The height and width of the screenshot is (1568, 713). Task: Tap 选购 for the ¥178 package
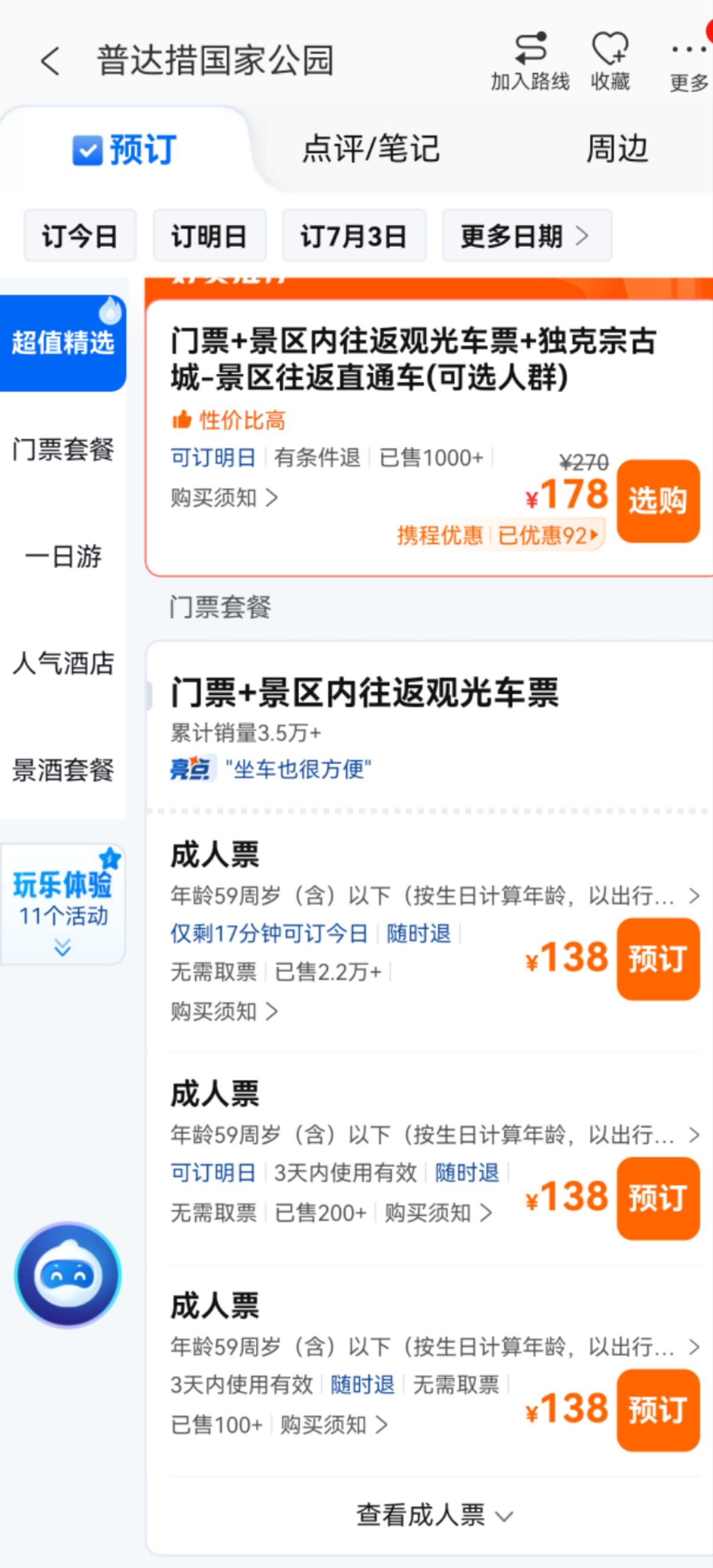(658, 501)
